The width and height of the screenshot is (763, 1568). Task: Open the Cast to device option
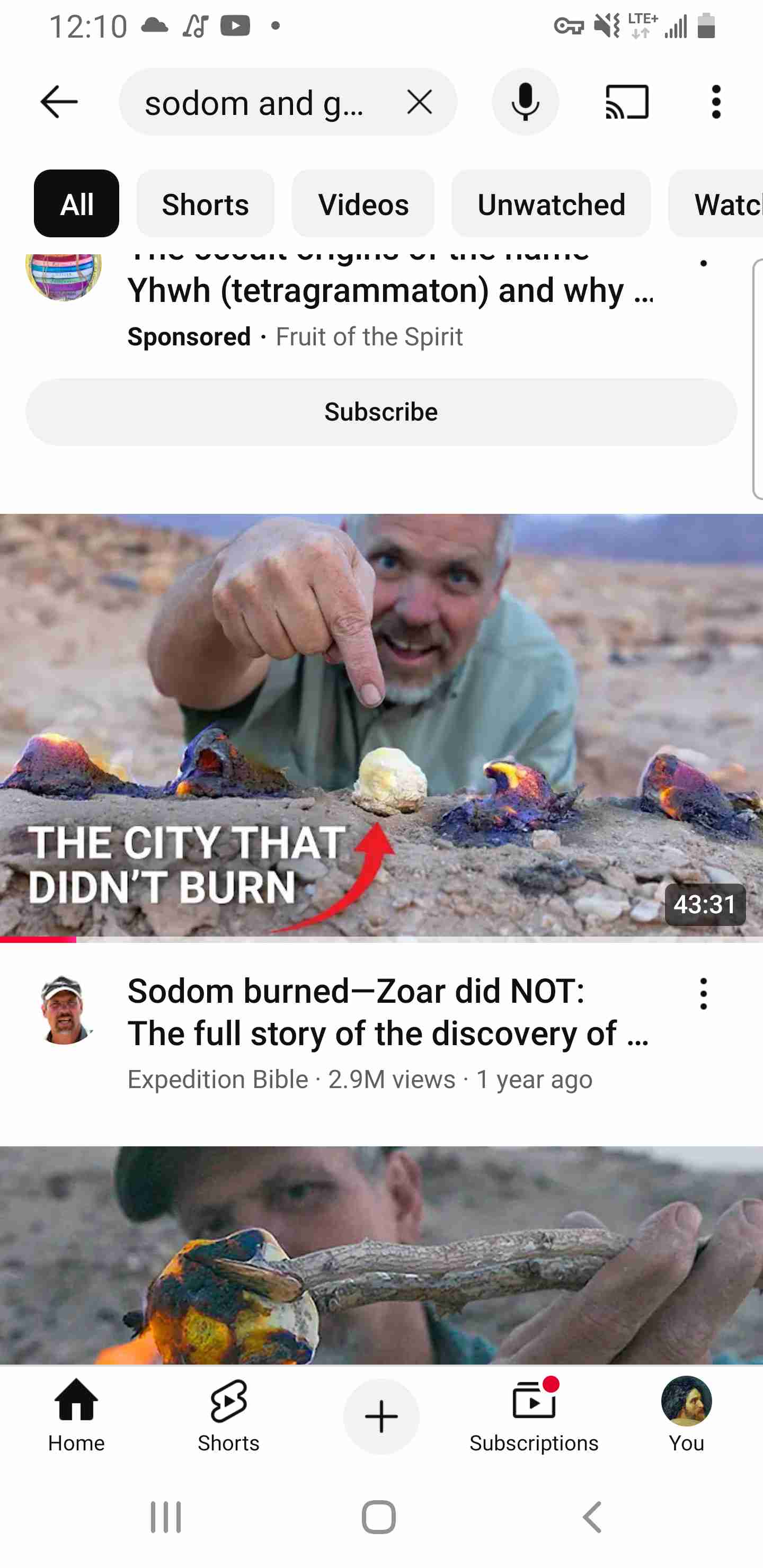tap(627, 102)
